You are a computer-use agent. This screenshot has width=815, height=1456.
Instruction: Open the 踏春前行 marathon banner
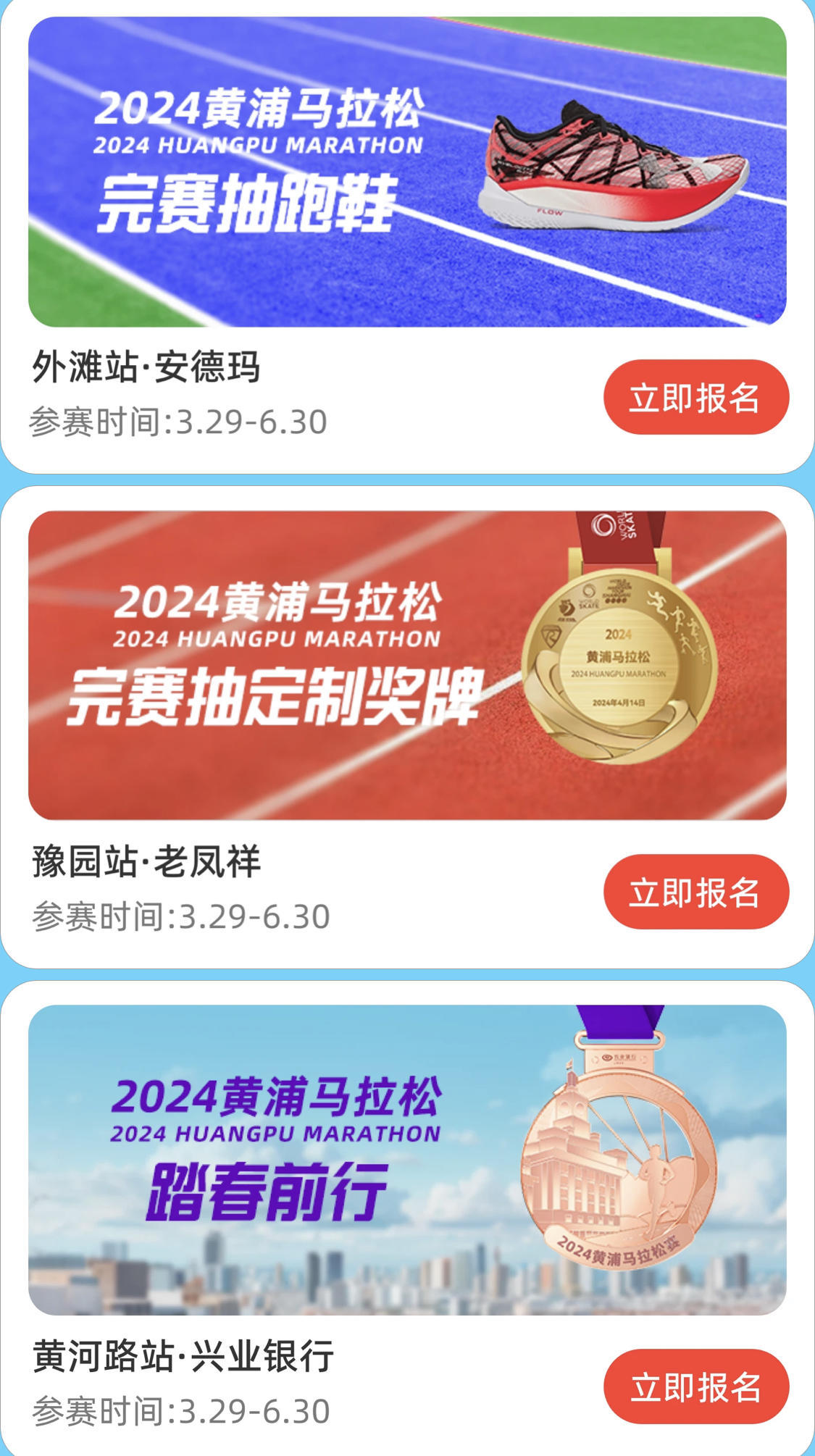[x=407, y=1159]
